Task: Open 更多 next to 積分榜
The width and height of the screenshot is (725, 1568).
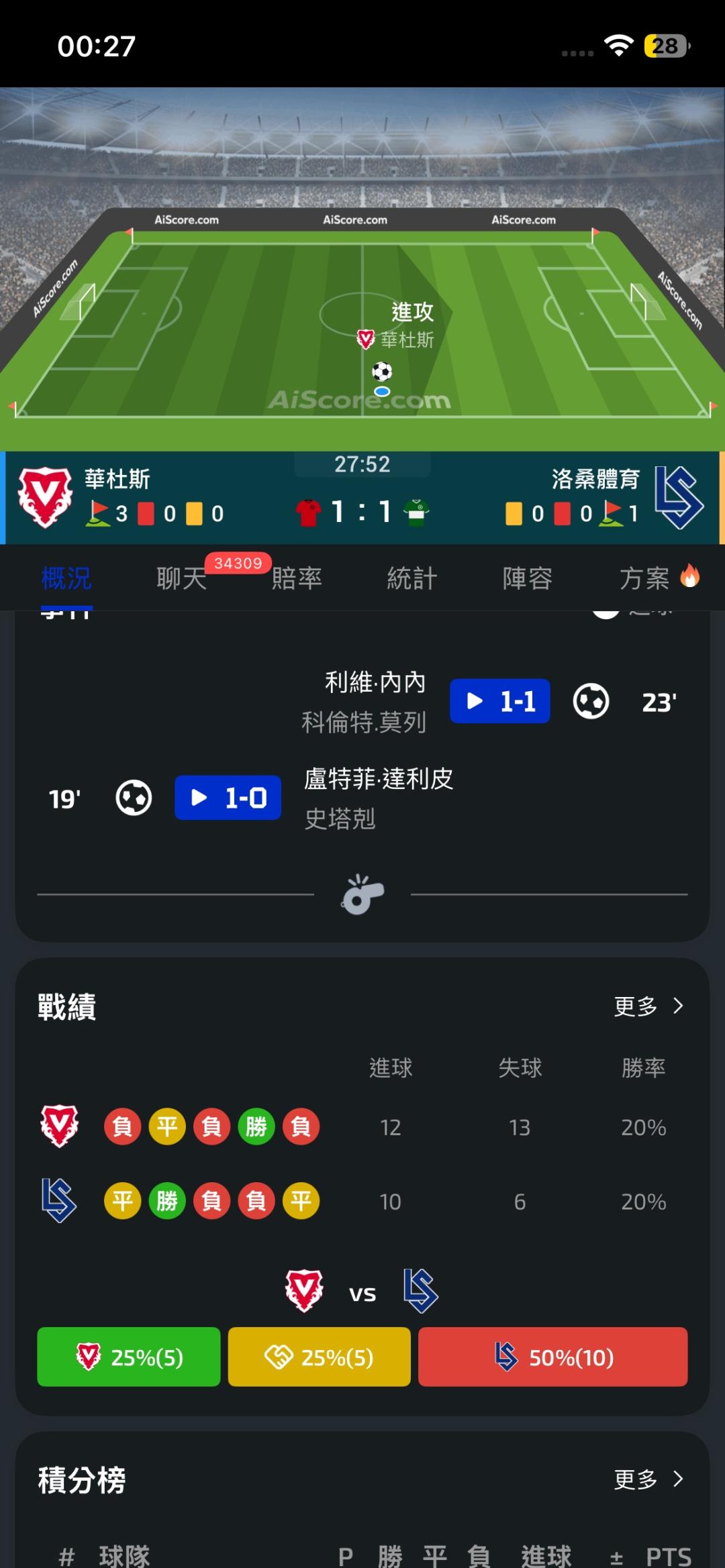Action: pos(648,1479)
